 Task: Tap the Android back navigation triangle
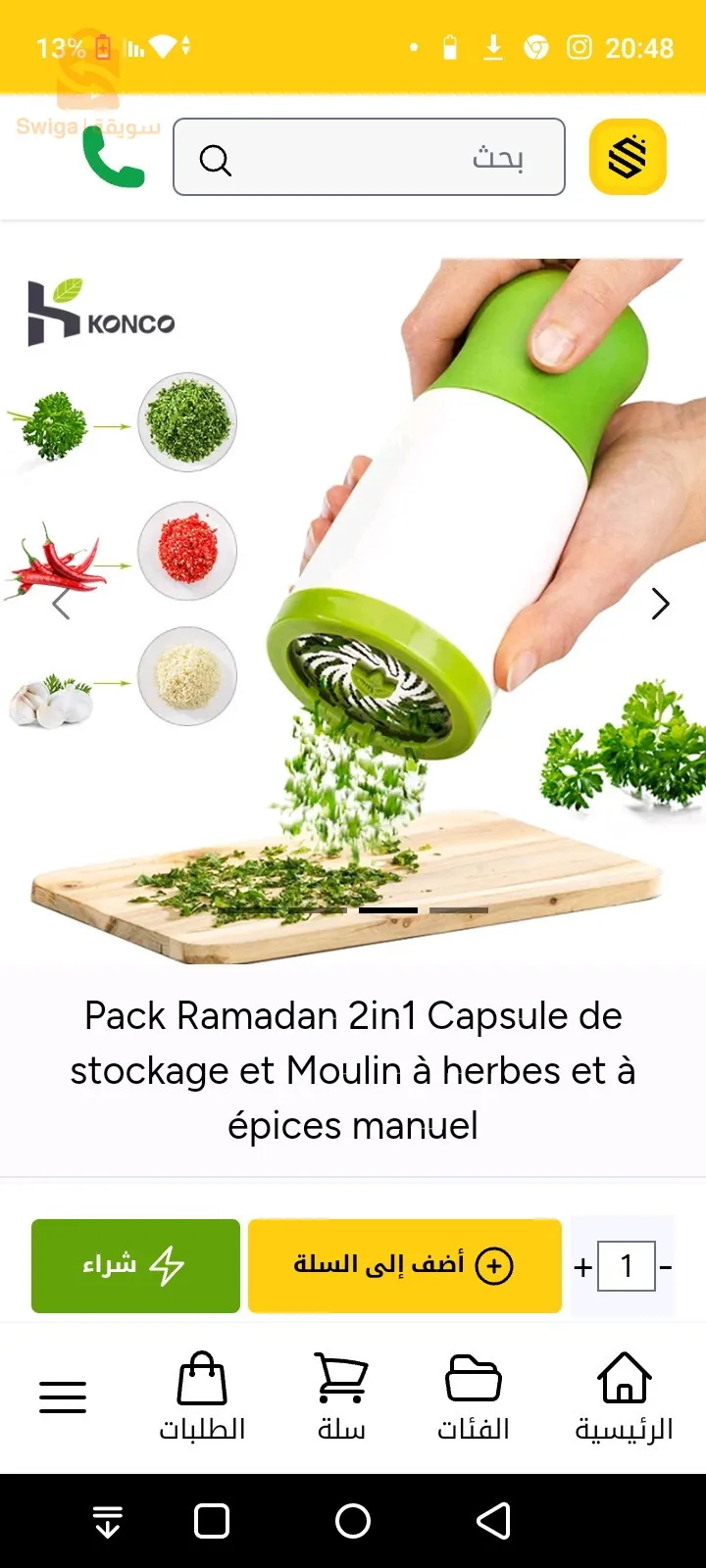pos(493,1521)
